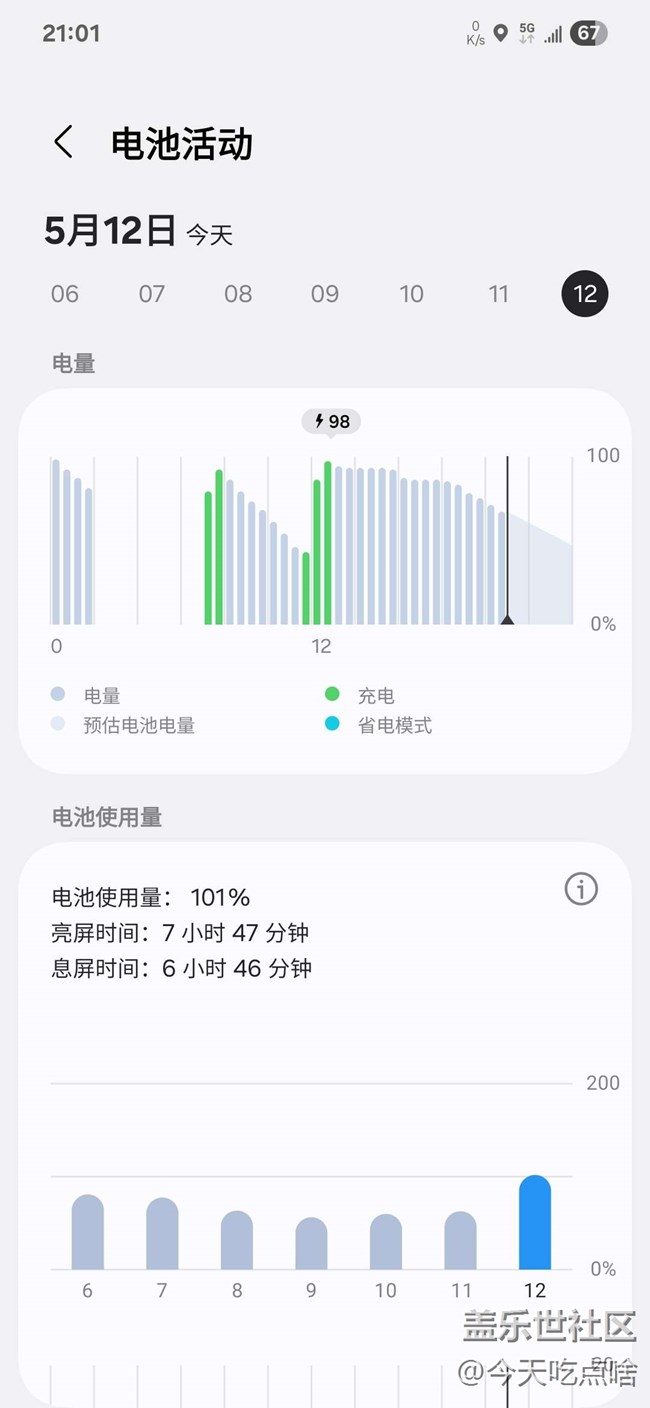
Task: Select date 06 in the day selector
Action: (x=65, y=294)
